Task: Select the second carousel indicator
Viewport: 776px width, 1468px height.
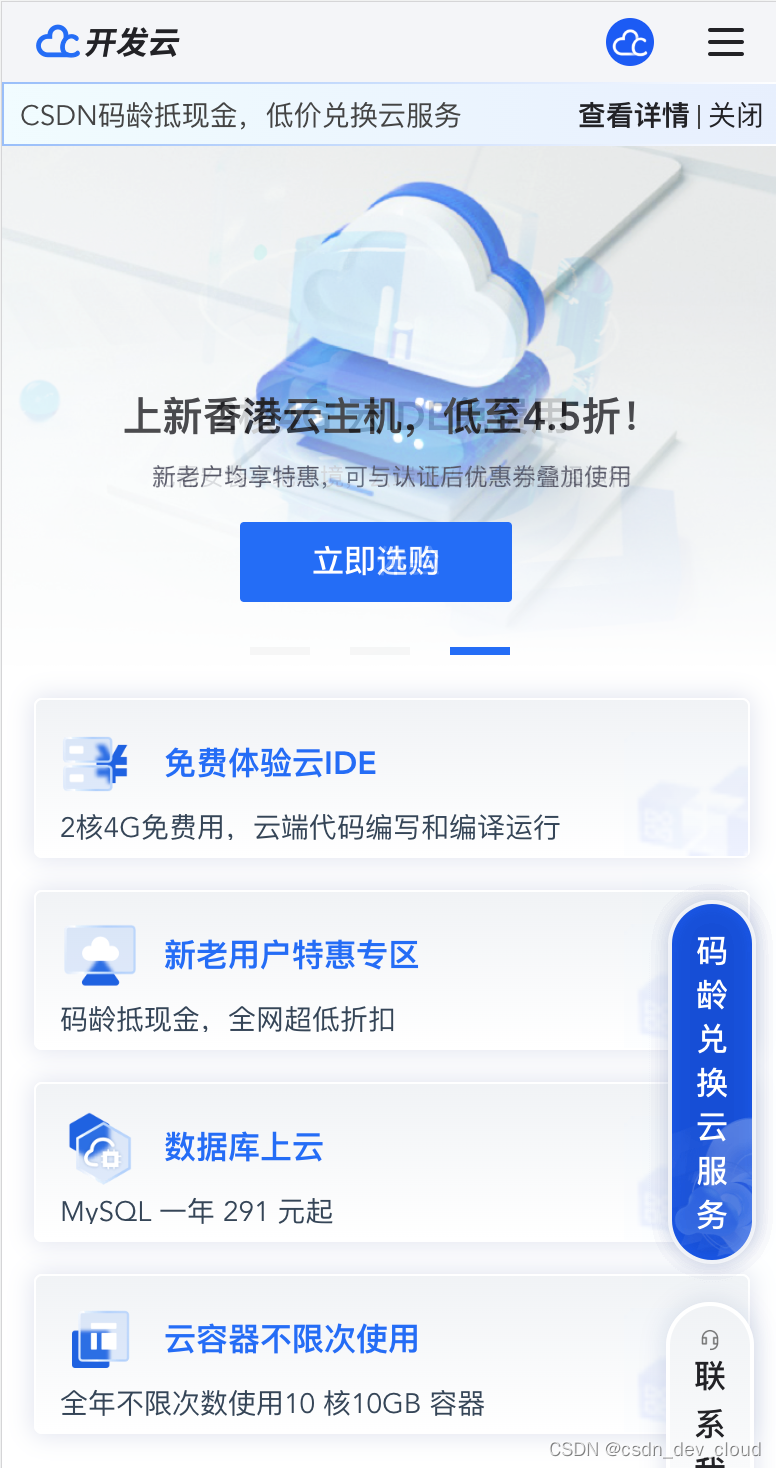Action: [380, 651]
